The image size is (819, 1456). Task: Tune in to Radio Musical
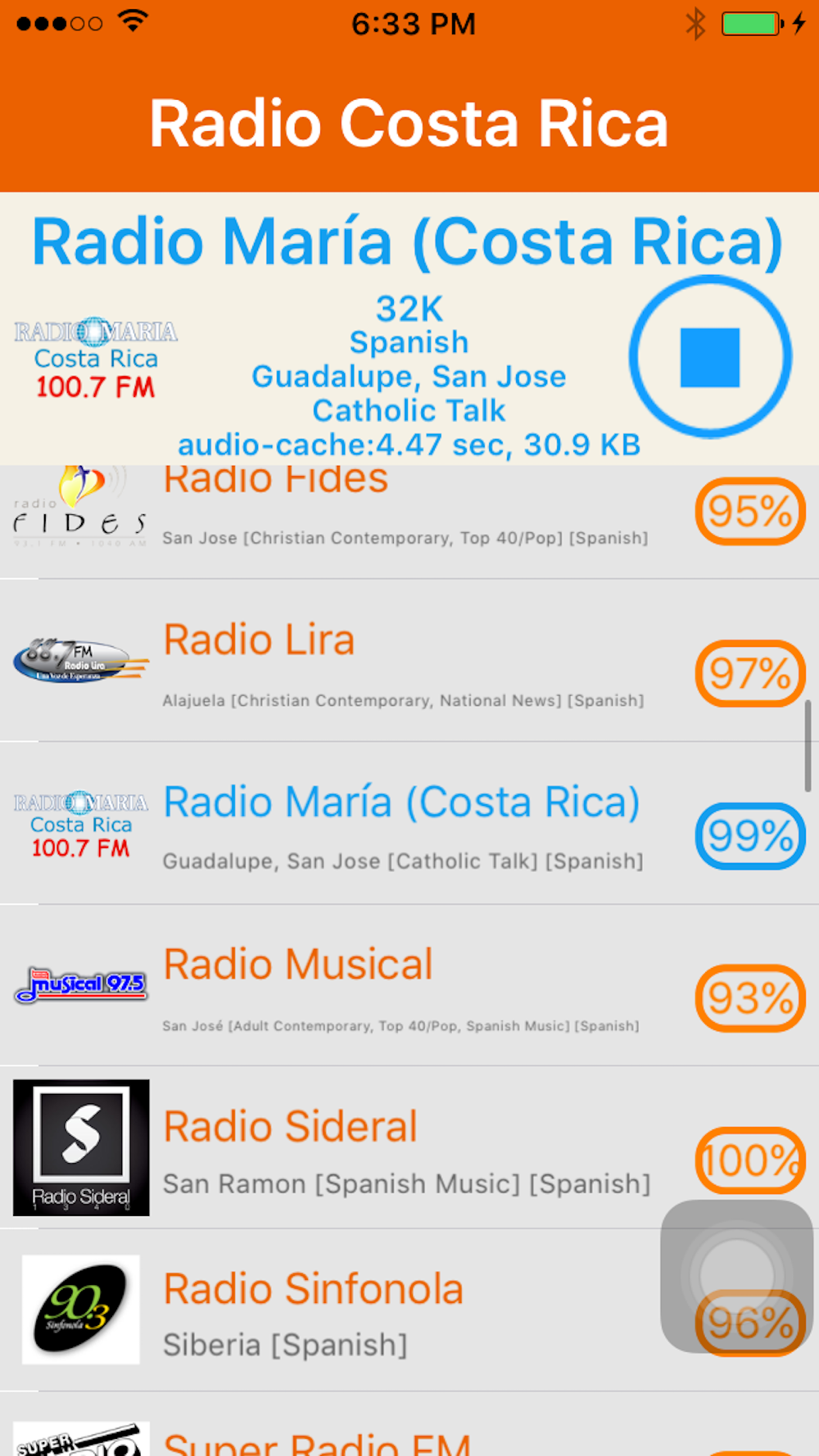(409, 985)
